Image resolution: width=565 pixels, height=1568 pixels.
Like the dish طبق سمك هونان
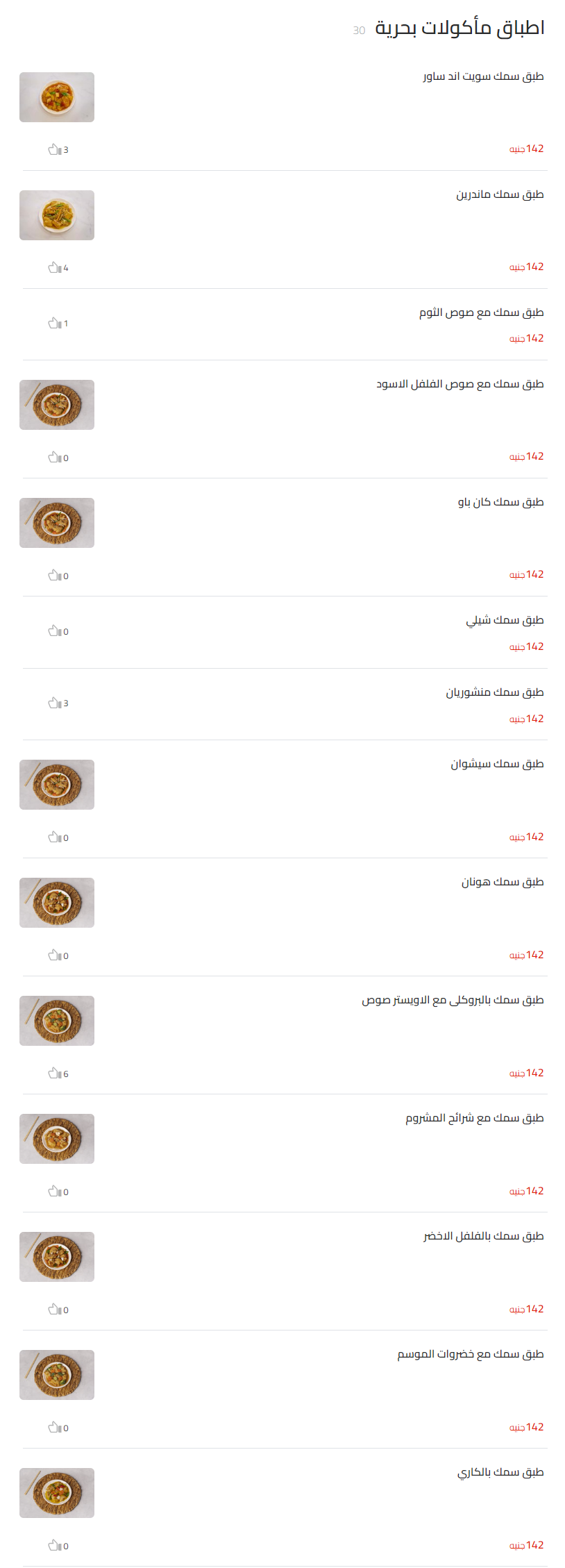click(x=54, y=956)
